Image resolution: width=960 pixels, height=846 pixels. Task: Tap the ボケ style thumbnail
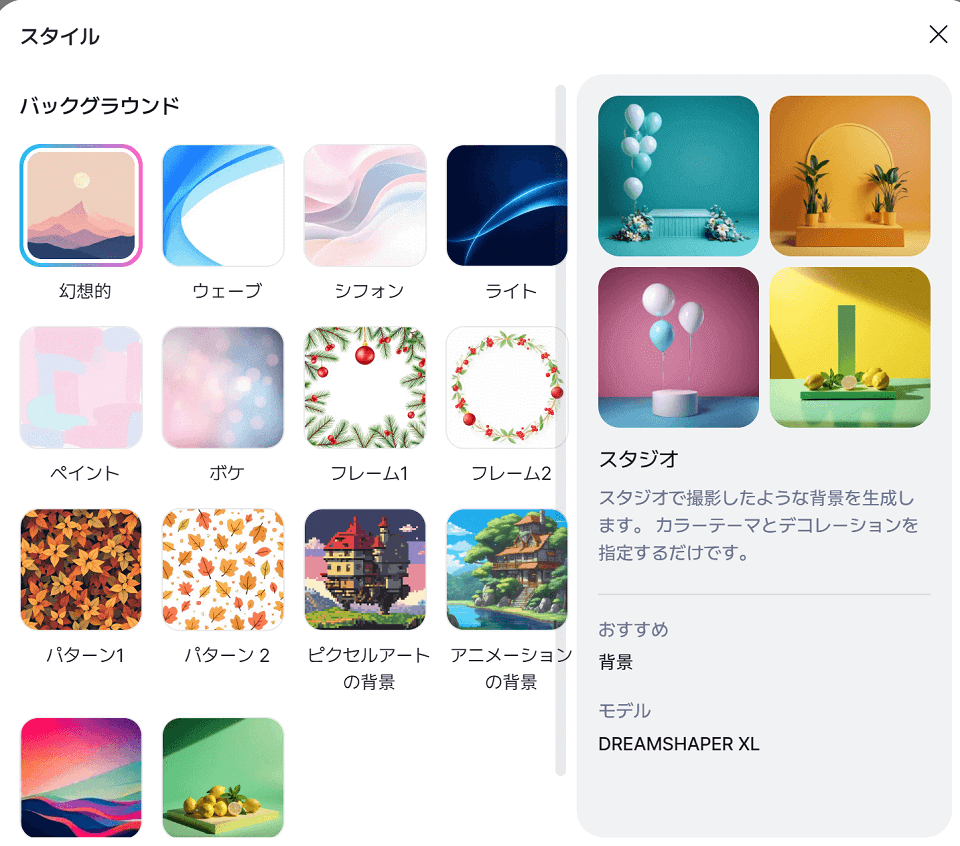point(223,388)
